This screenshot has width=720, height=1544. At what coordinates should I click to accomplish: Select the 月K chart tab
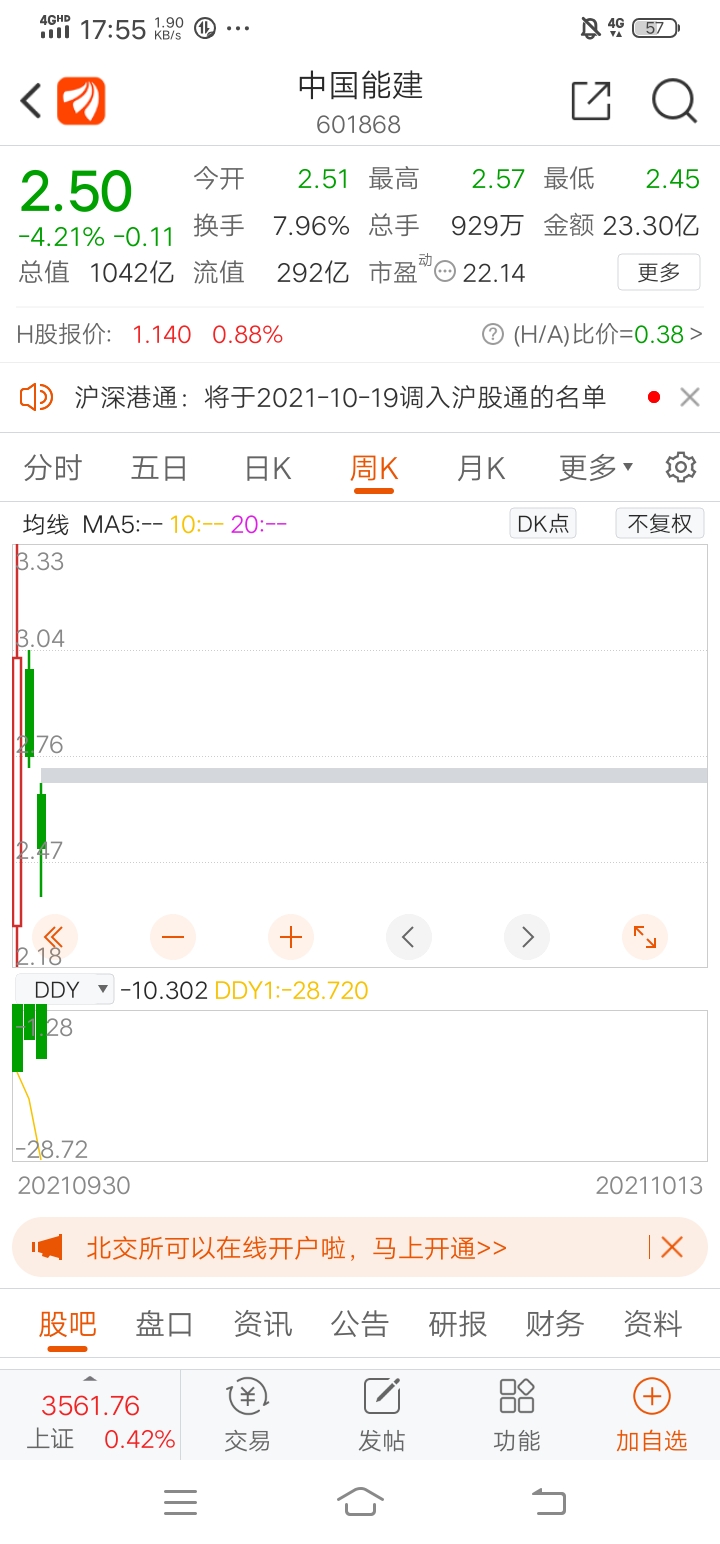(x=481, y=468)
